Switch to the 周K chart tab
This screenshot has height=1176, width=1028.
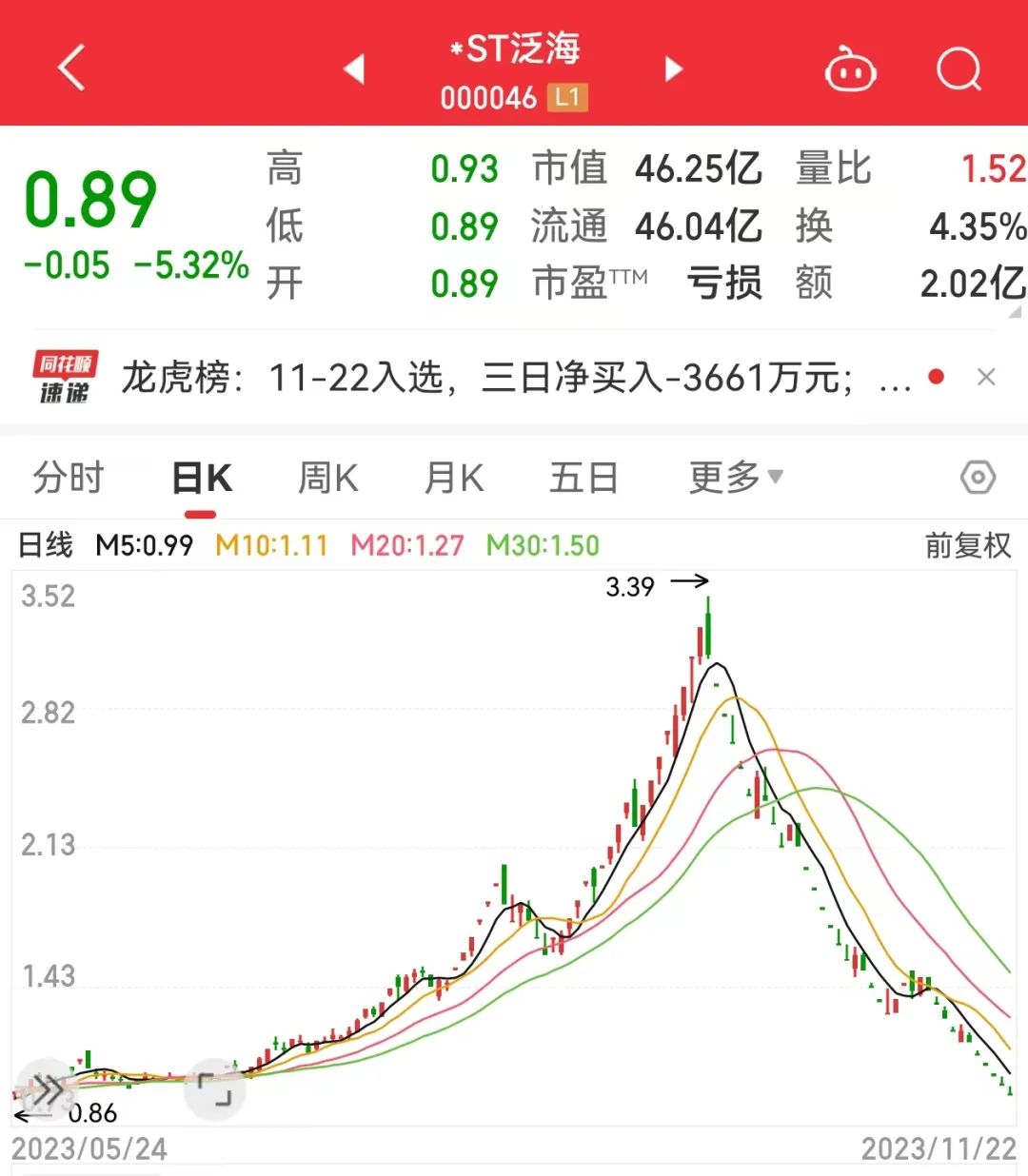[327, 478]
